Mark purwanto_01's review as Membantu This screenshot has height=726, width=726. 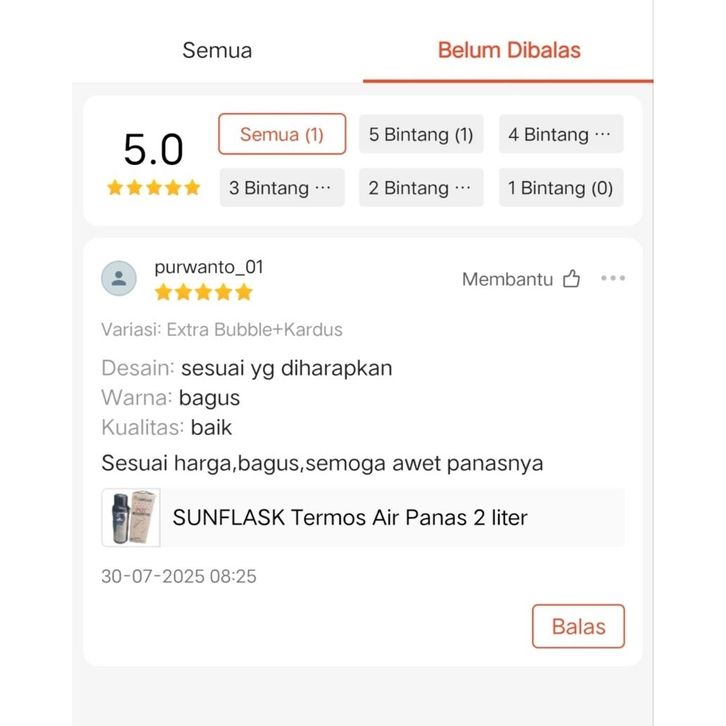521,279
